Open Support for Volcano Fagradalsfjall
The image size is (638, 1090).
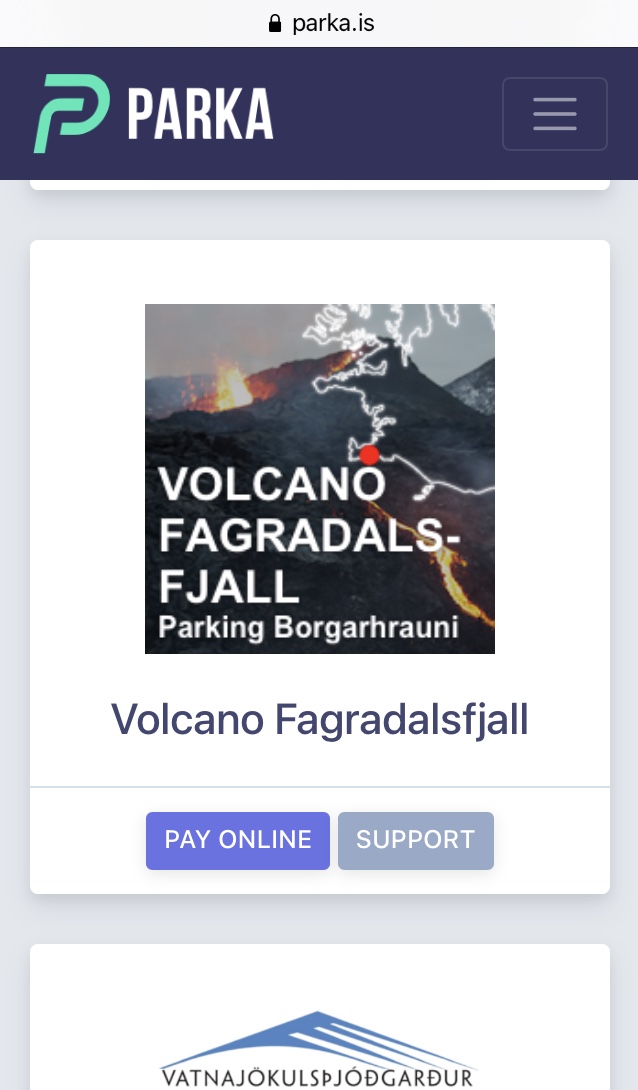415,840
